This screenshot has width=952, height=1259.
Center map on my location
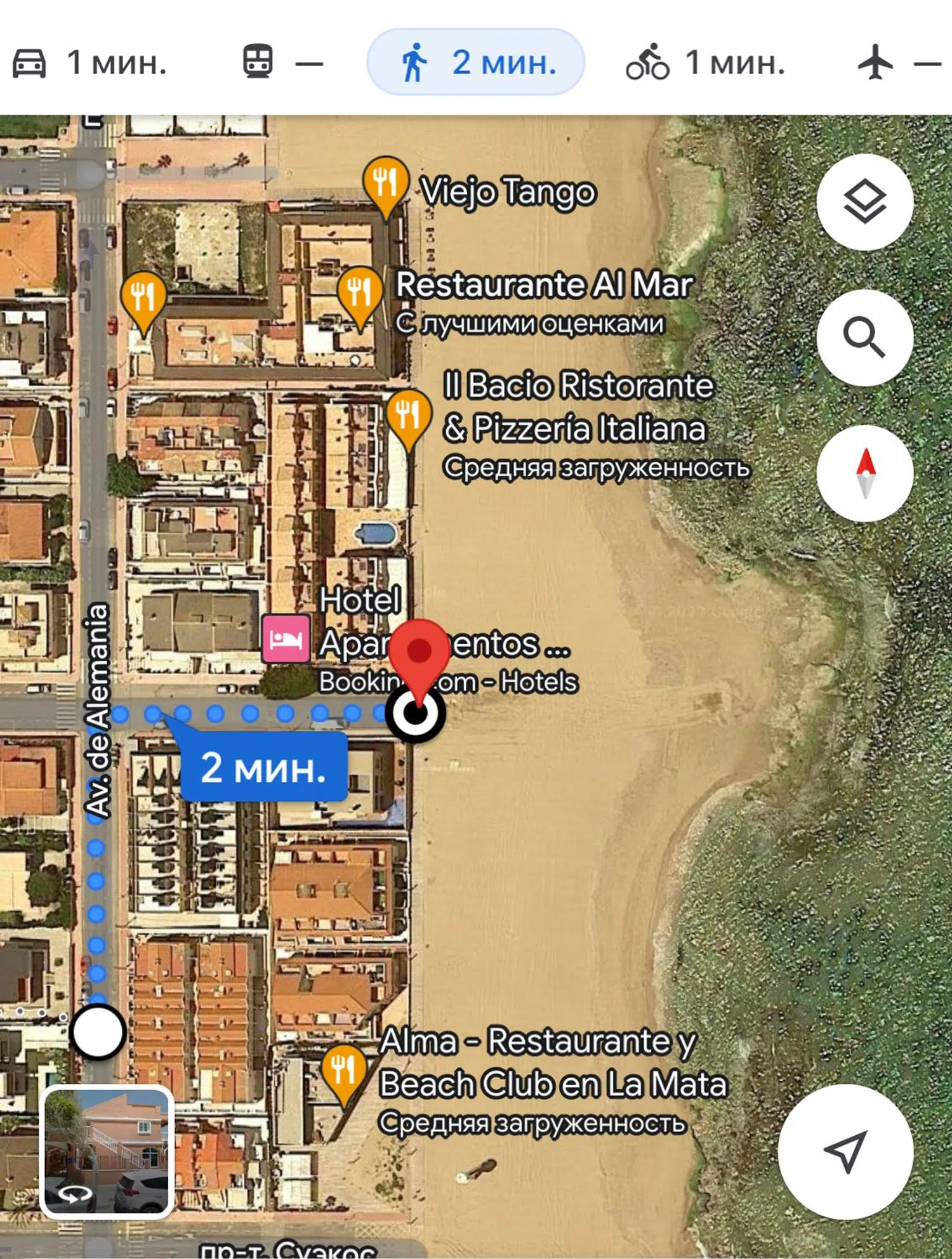click(845, 1151)
